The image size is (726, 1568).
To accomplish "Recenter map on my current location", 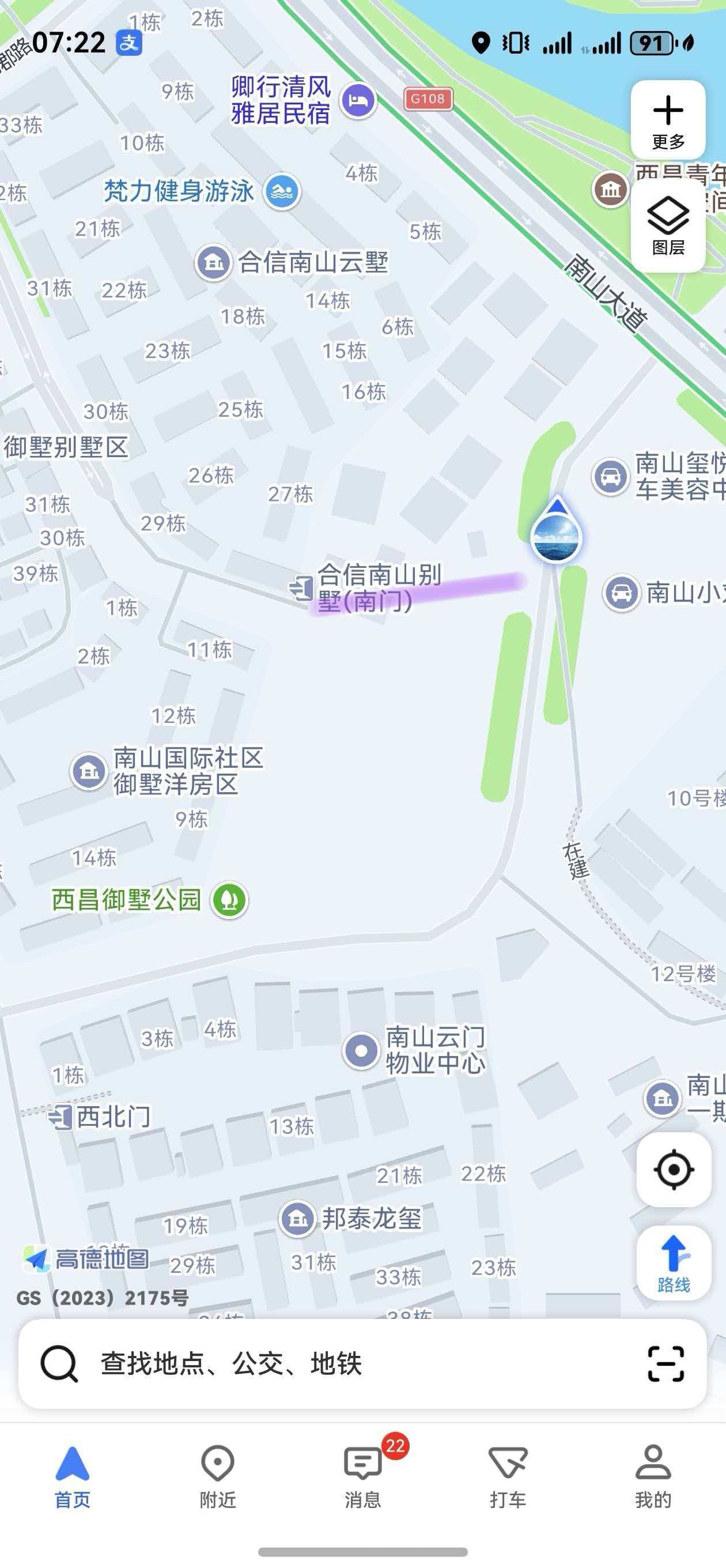I will coord(673,1169).
